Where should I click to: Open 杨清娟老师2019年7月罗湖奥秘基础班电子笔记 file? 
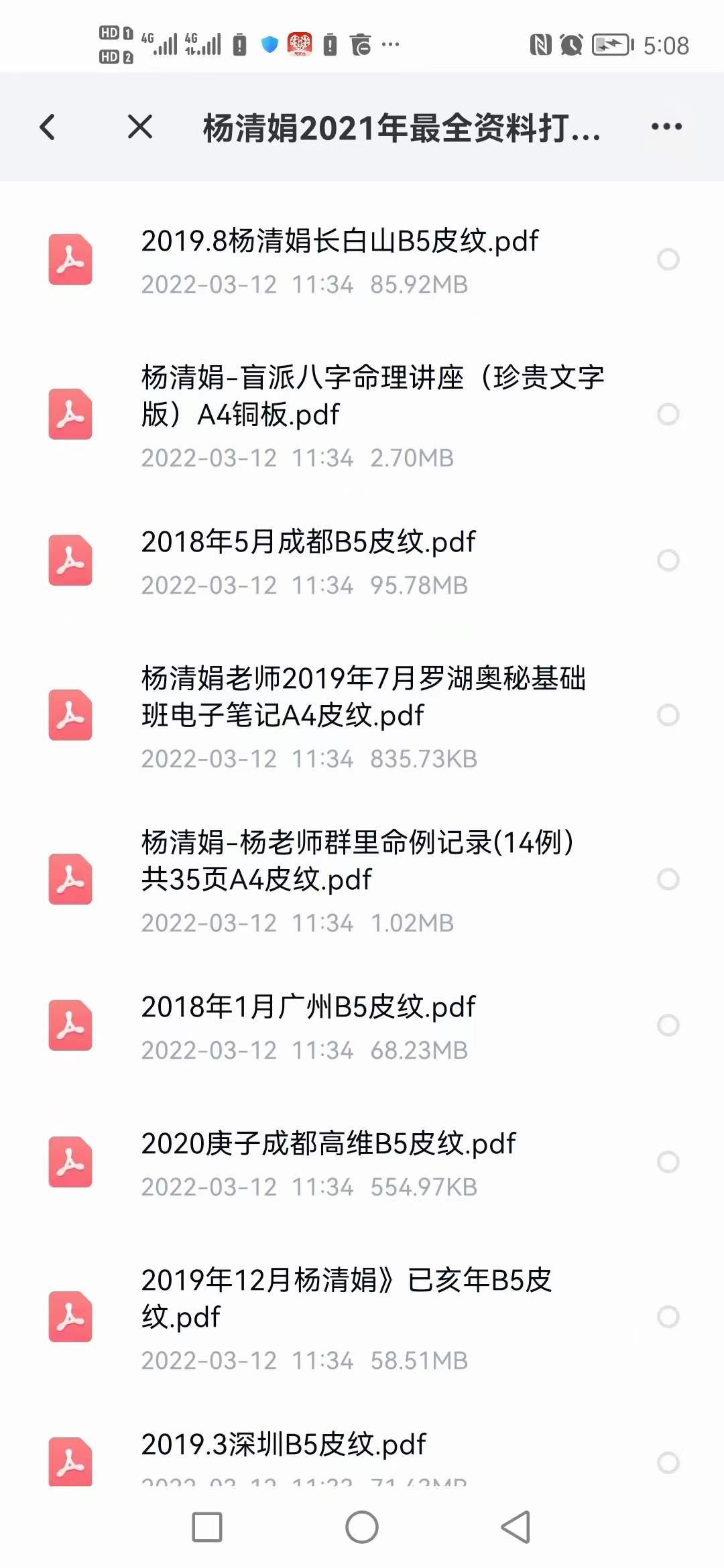[362, 715]
